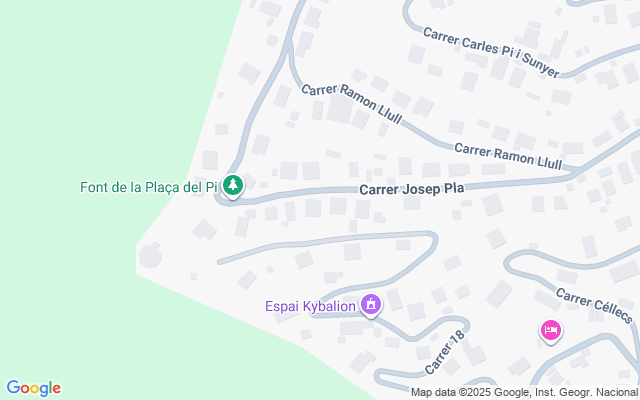Screen dimensions: 640x400
Task: Select the Espai Kybalion place pin
Action: tap(371, 303)
